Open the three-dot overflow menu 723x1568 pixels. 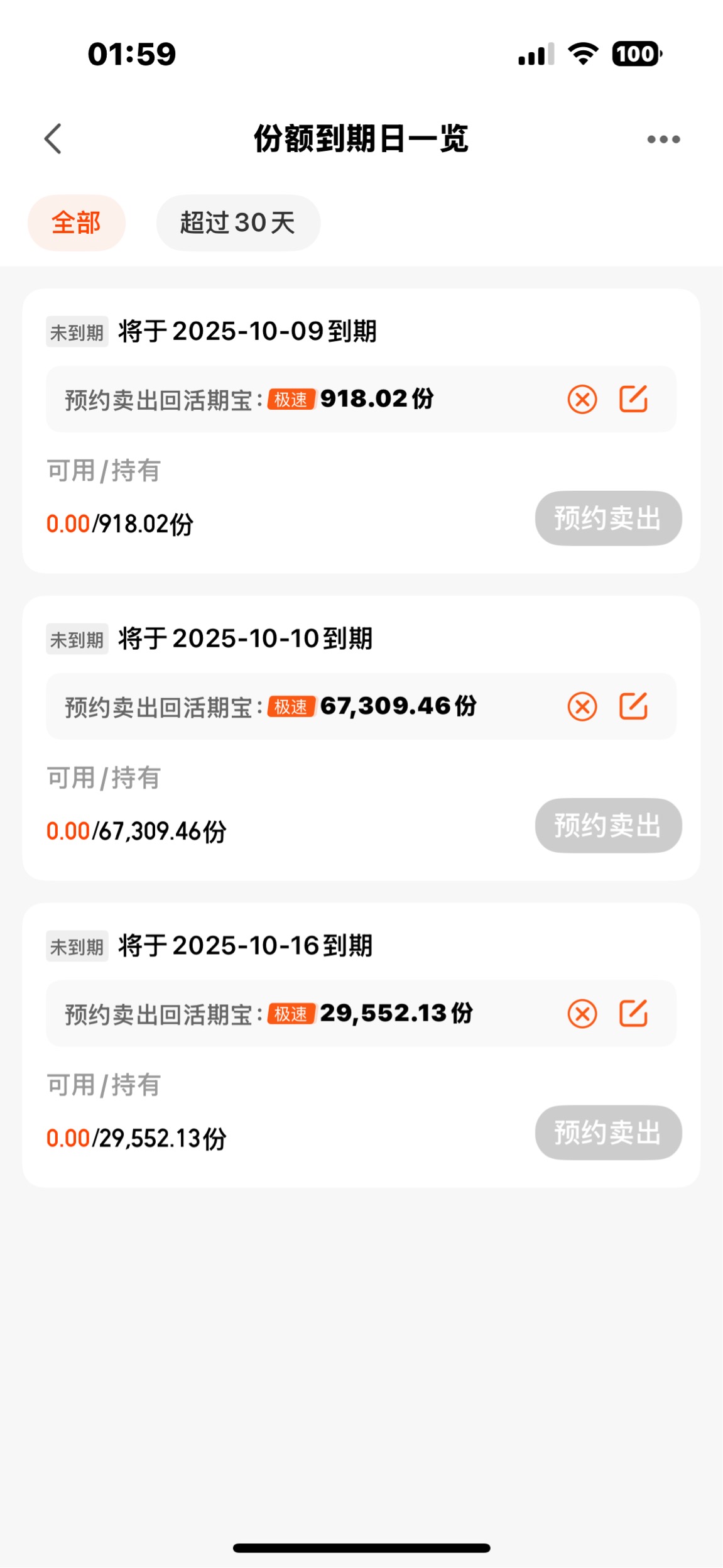coord(663,139)
